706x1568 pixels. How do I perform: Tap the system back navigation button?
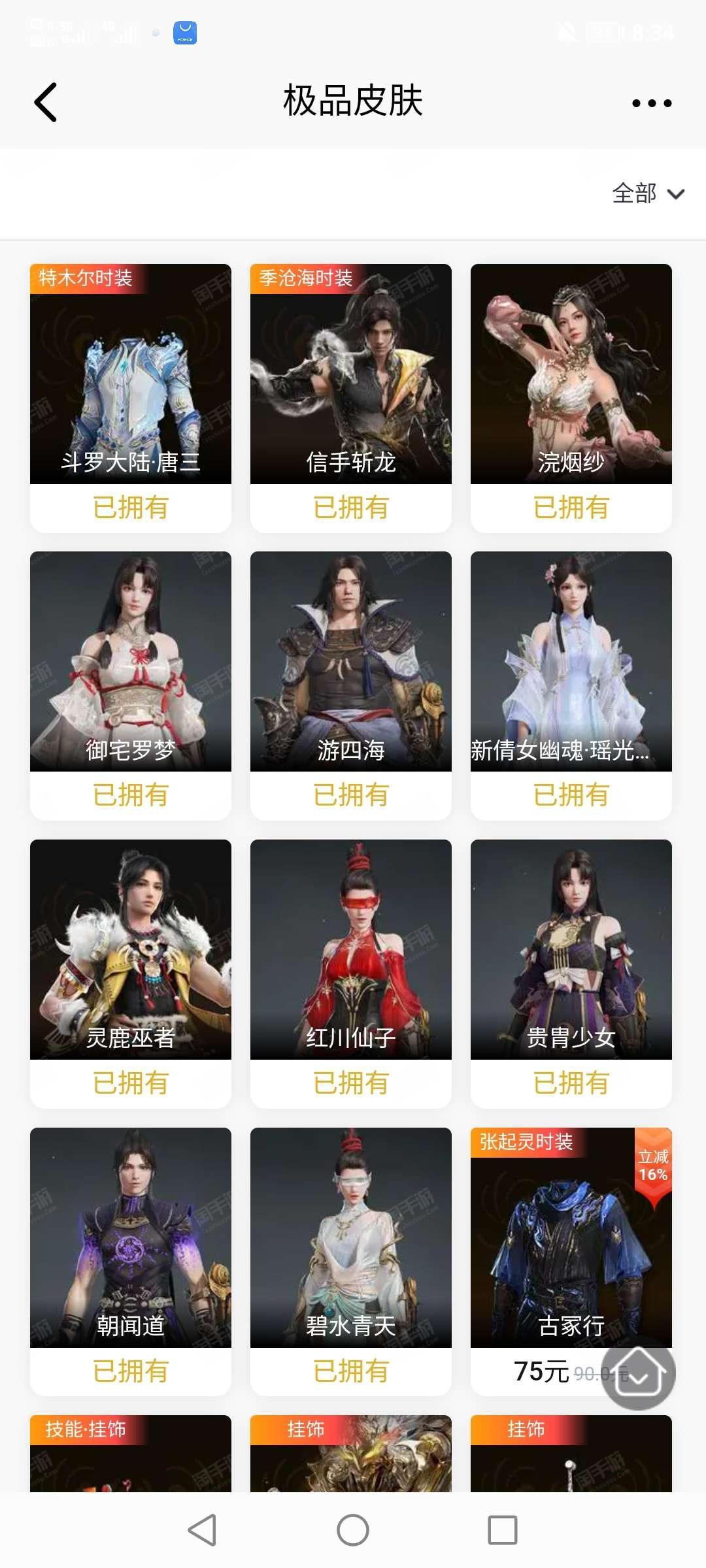click(x=203, y=1530)
